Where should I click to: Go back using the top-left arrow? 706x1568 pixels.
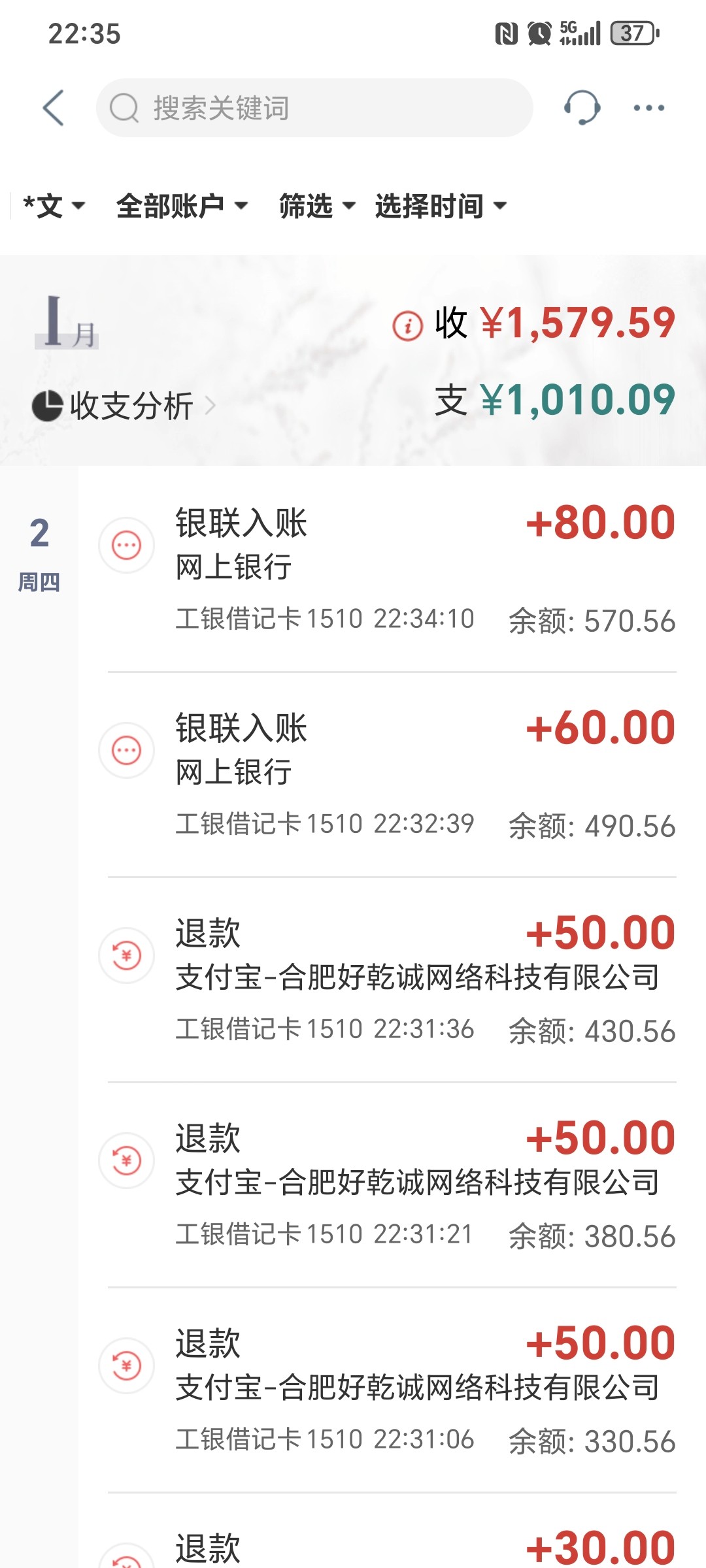tap(54, 108)
